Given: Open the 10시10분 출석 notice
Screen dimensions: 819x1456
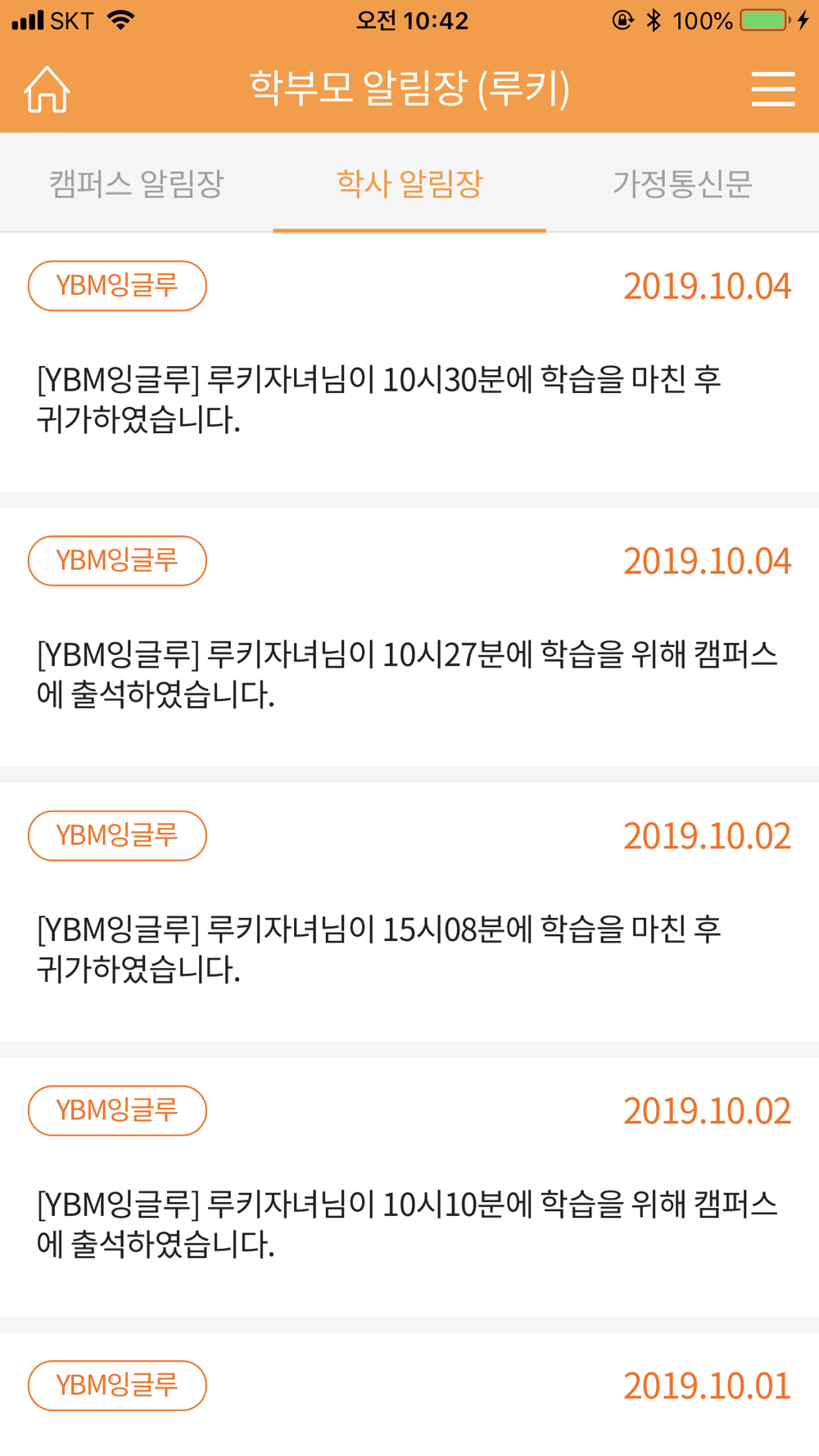Looking at the screenshot, I should tap(409, 1188).
